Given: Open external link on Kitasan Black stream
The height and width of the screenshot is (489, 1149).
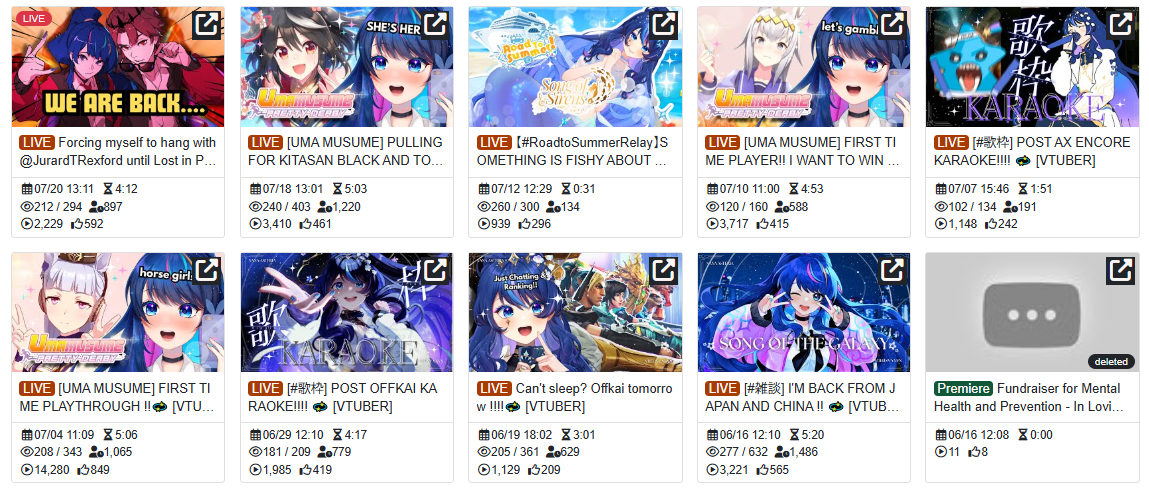Looking at the screenshot, I should click(x=436, y=25).
